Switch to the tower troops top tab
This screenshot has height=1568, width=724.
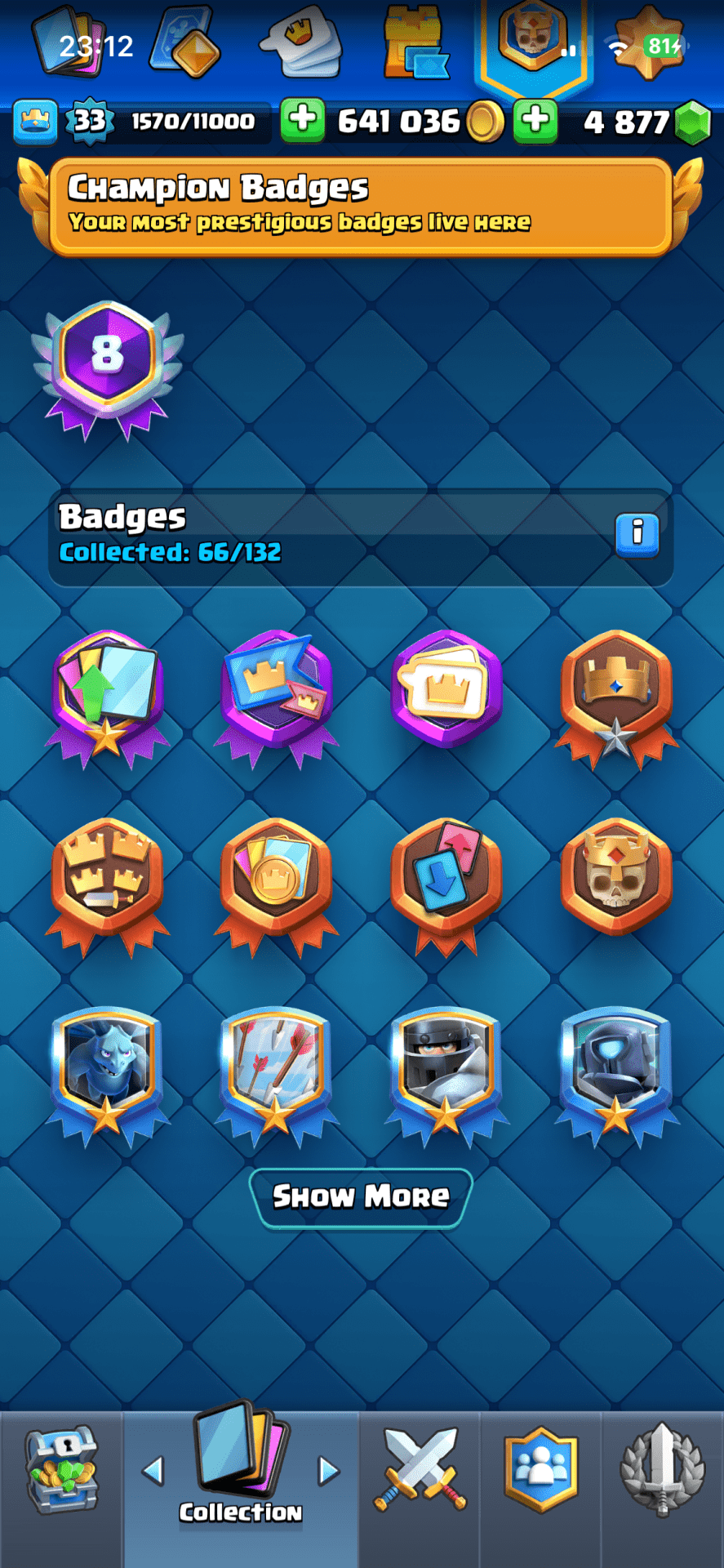click(x=415, y=45)
